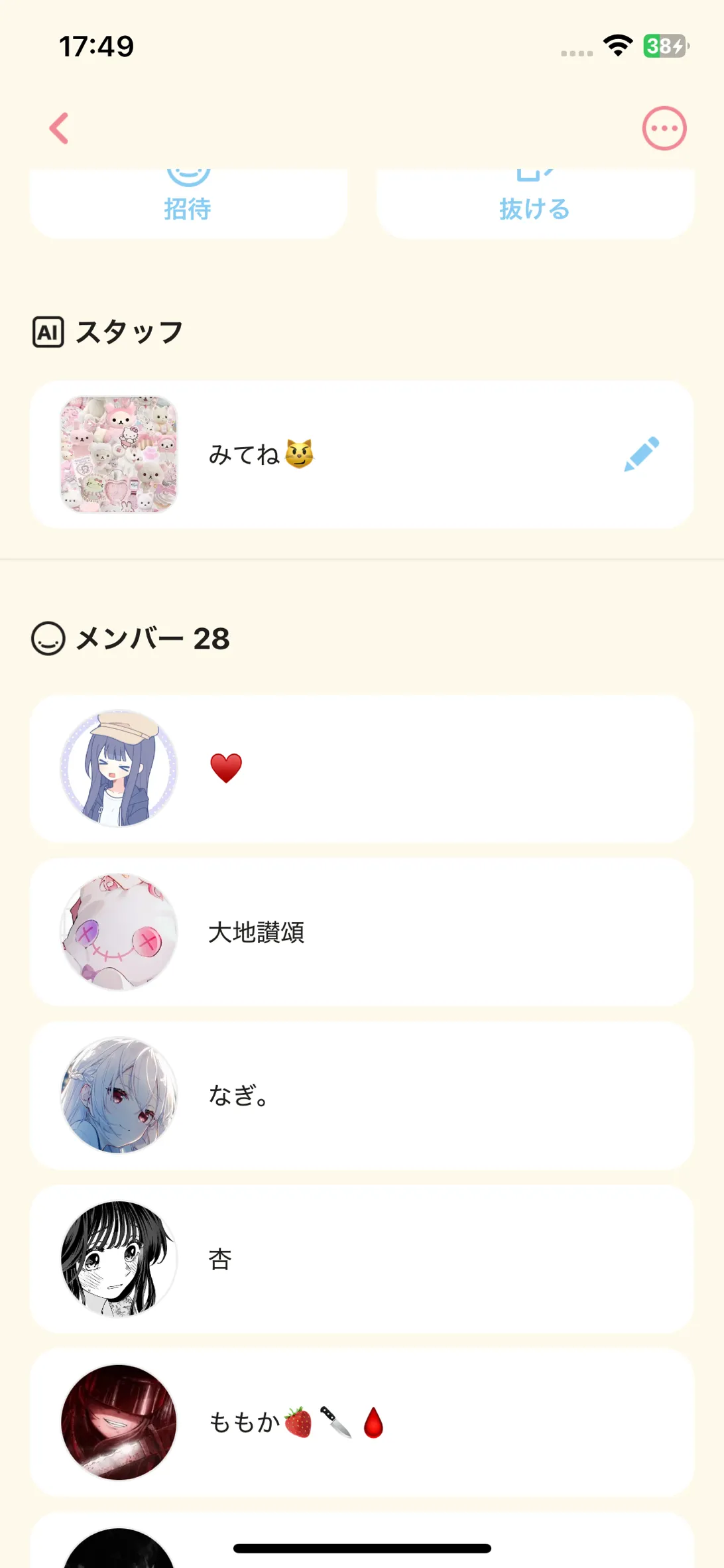Open ももか's member row
The height and width of the screenshot is (1568, 724).
[x=361, y=1422]
